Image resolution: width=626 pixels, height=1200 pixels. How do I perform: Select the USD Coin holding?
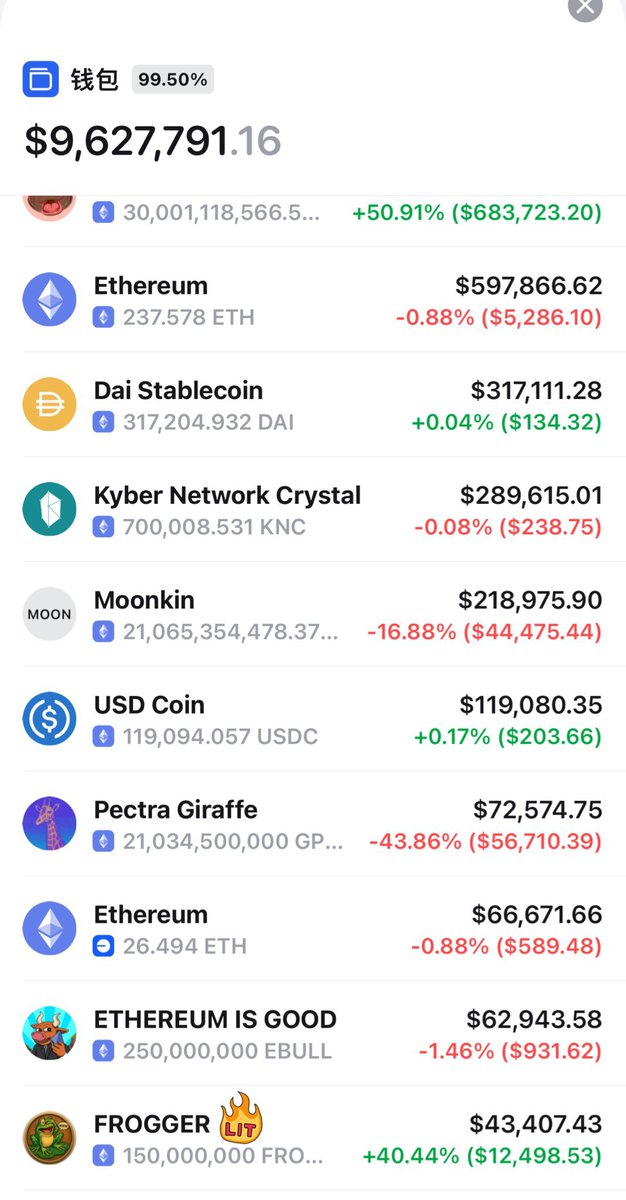click(x=313, y=720)
